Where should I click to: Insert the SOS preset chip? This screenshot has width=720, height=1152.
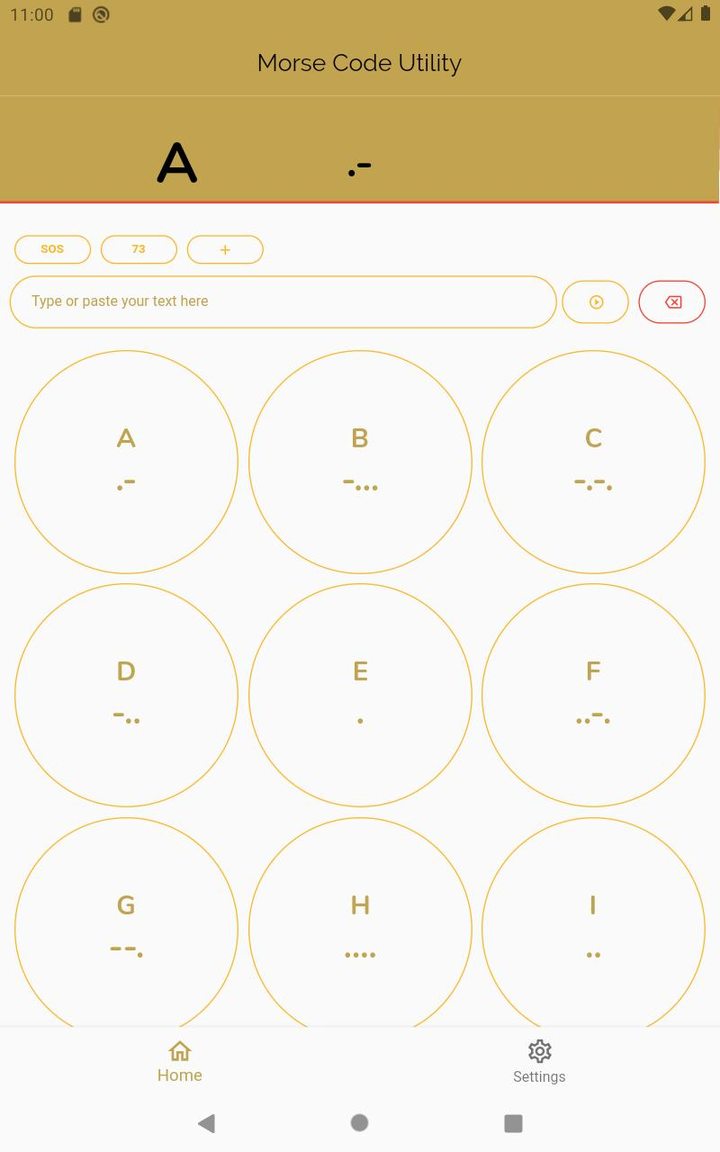click(x=52, y=249)
